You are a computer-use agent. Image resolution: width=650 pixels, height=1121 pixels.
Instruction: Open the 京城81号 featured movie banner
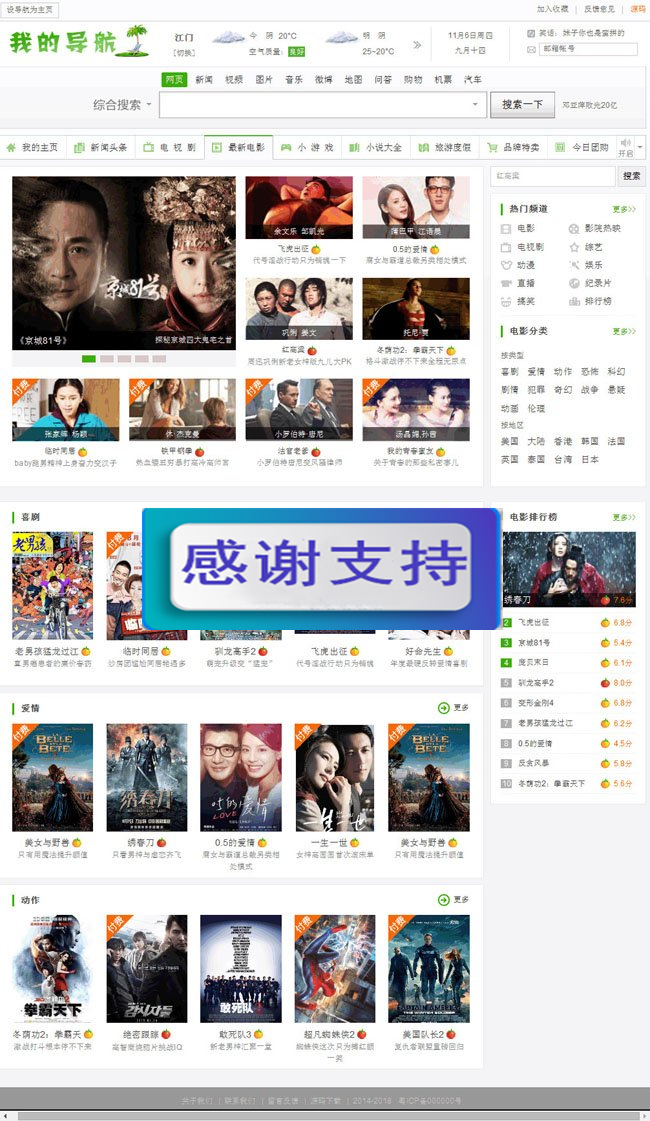(124, 262)
